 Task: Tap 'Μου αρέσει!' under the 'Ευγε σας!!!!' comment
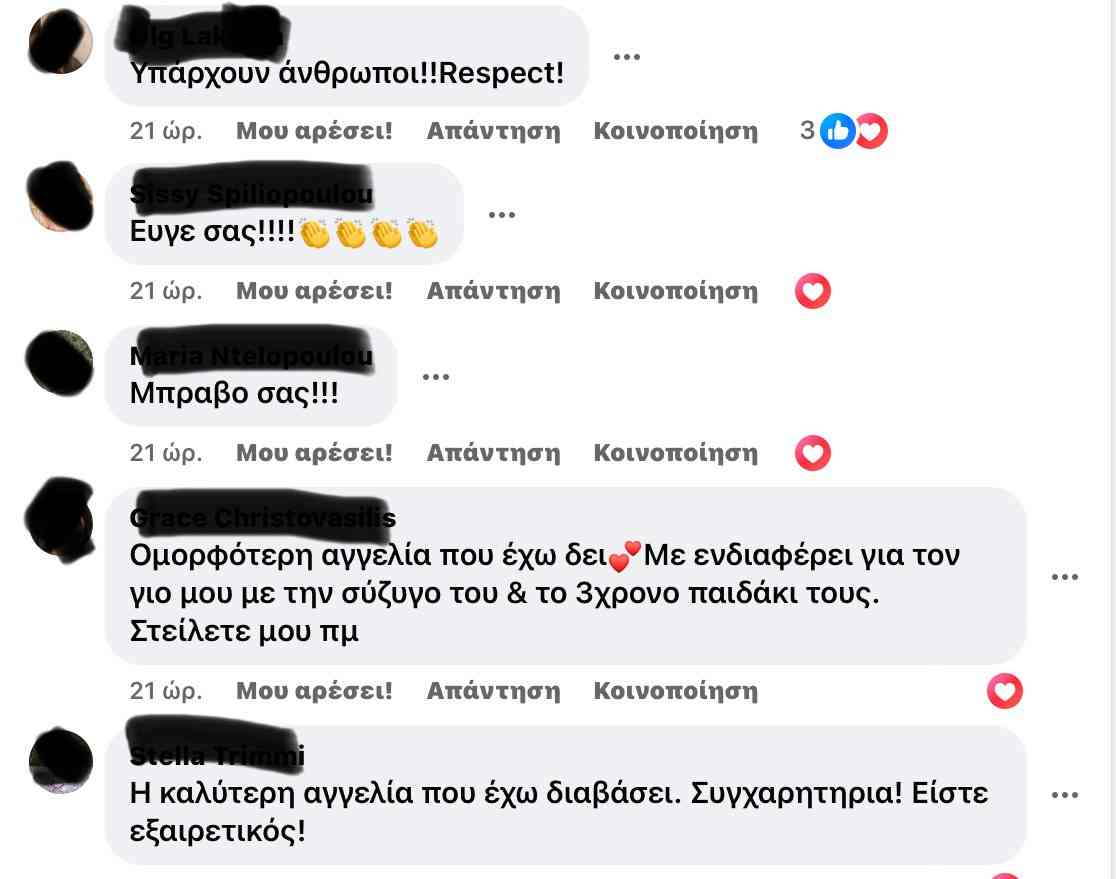pyautogui.click(x=314, y=291)
